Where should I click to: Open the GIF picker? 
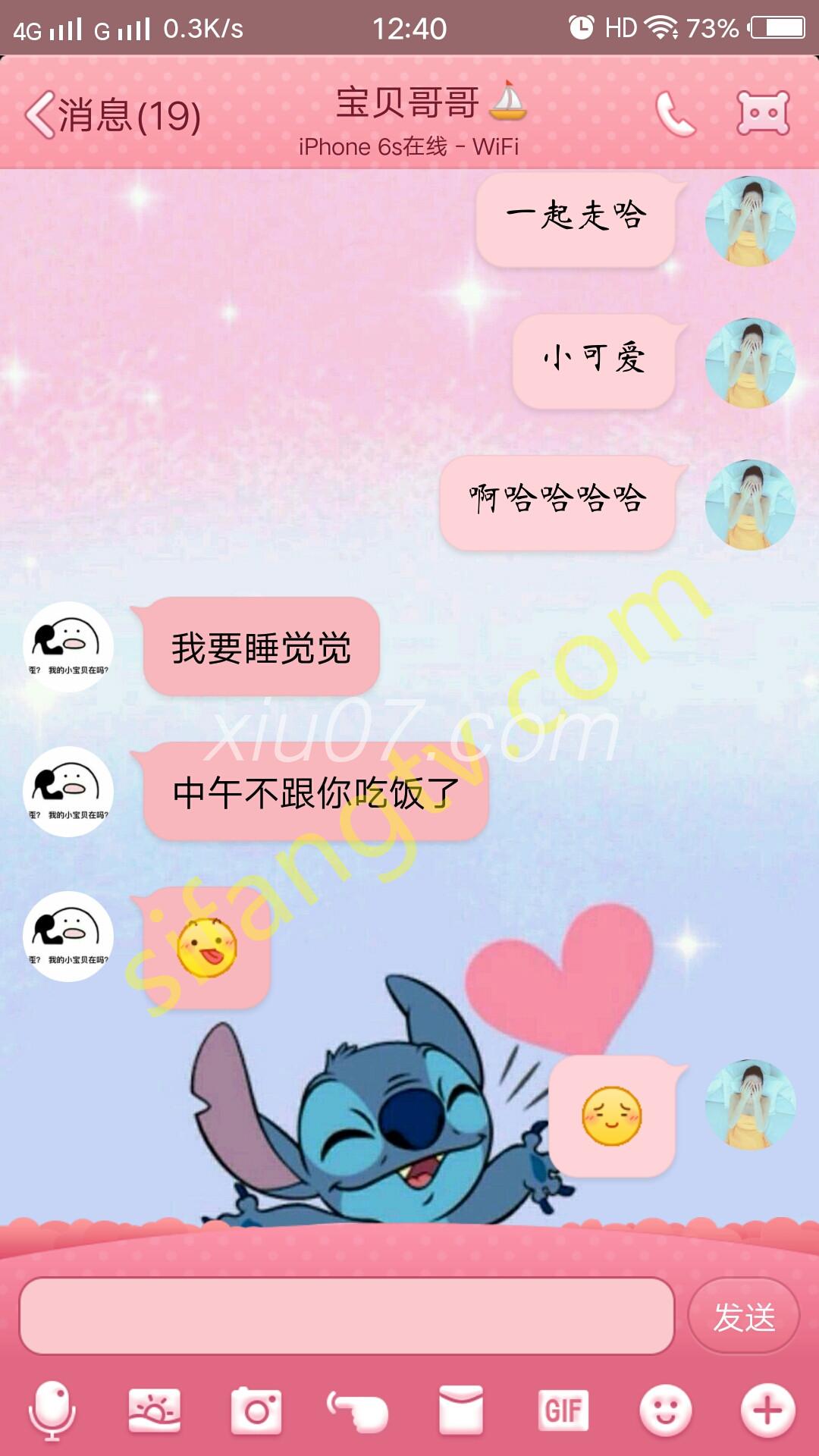(563, 1410)
